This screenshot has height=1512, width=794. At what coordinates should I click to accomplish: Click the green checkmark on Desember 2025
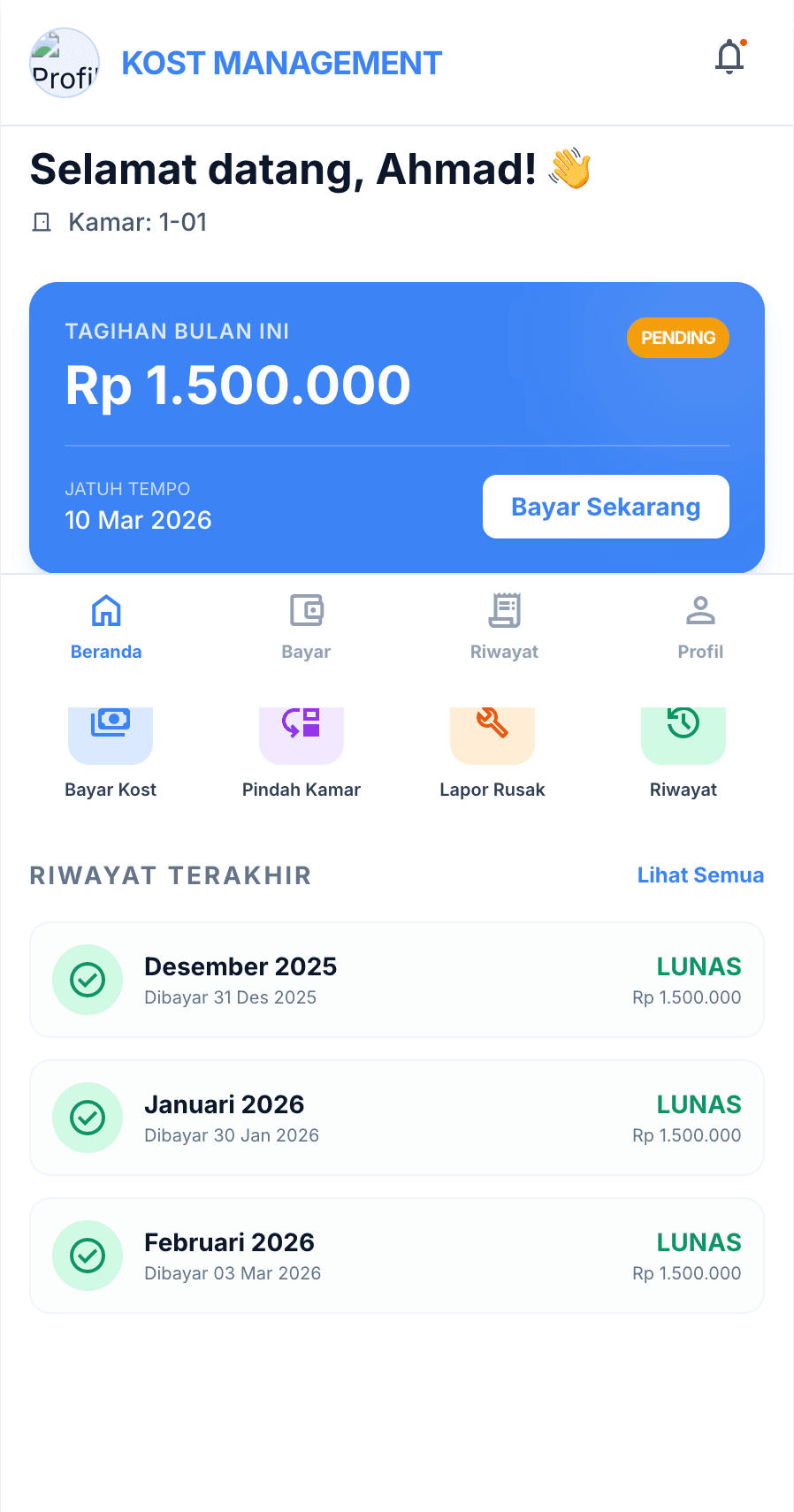[x=88, y=980]
